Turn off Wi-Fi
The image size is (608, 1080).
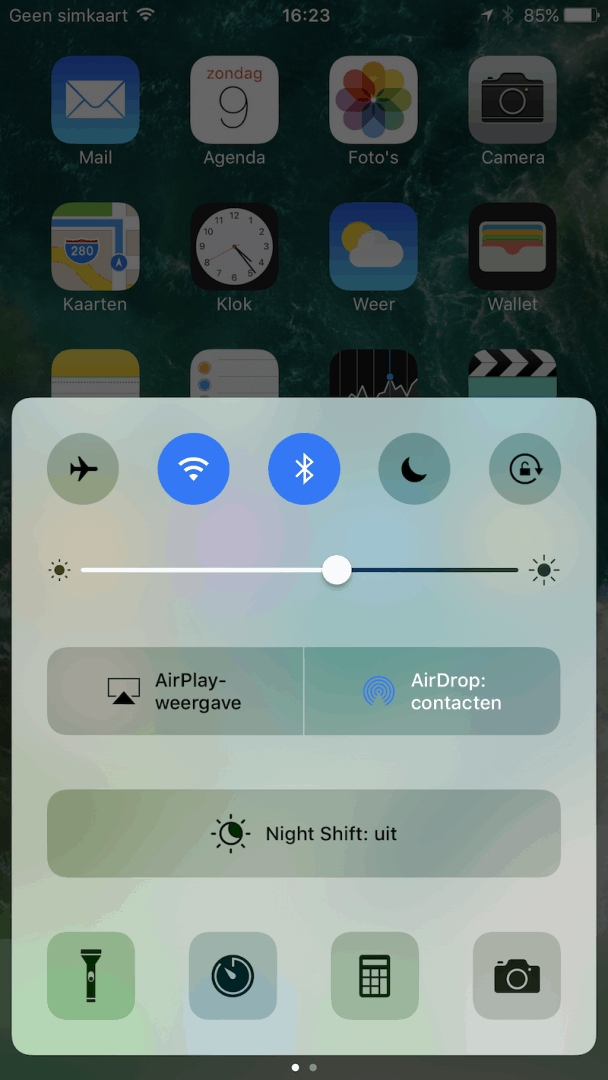pos(194,469)
